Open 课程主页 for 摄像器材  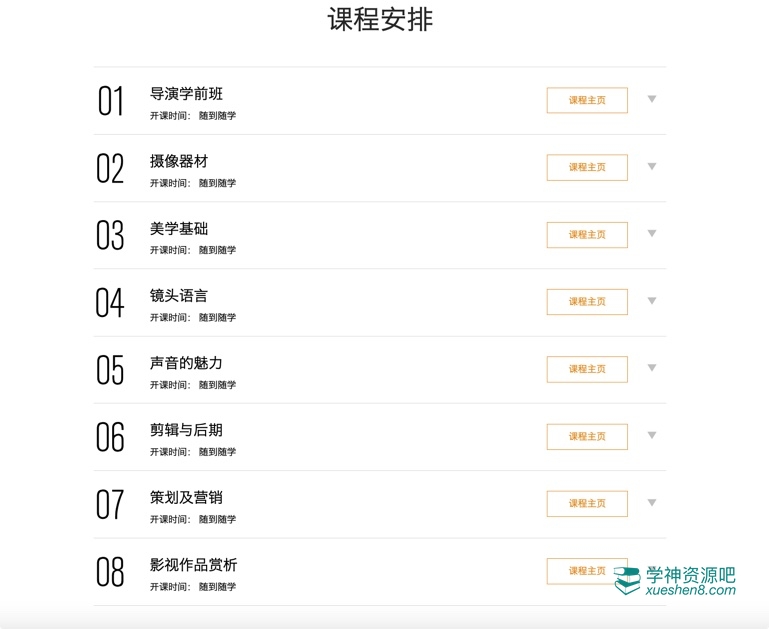[587, 167]
